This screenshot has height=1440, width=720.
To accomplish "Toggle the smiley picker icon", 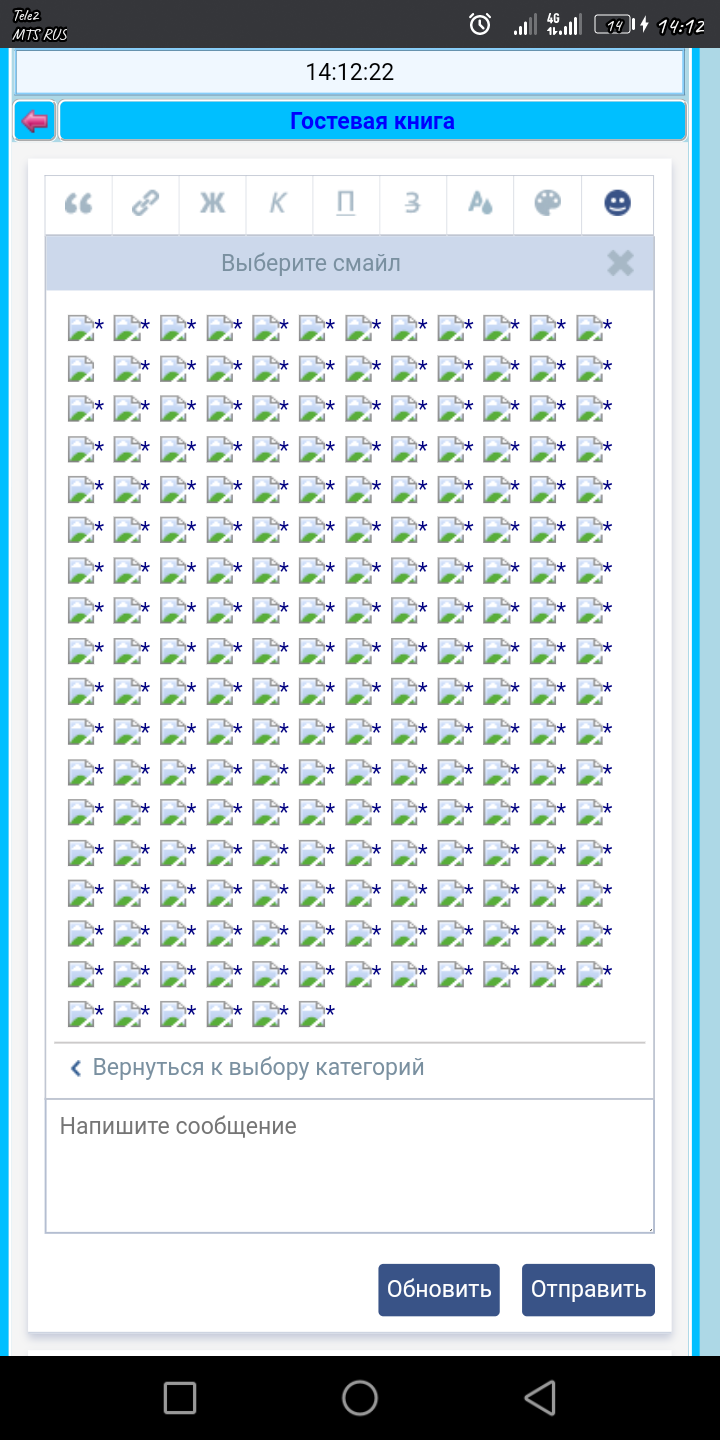I will click(618, 204).
